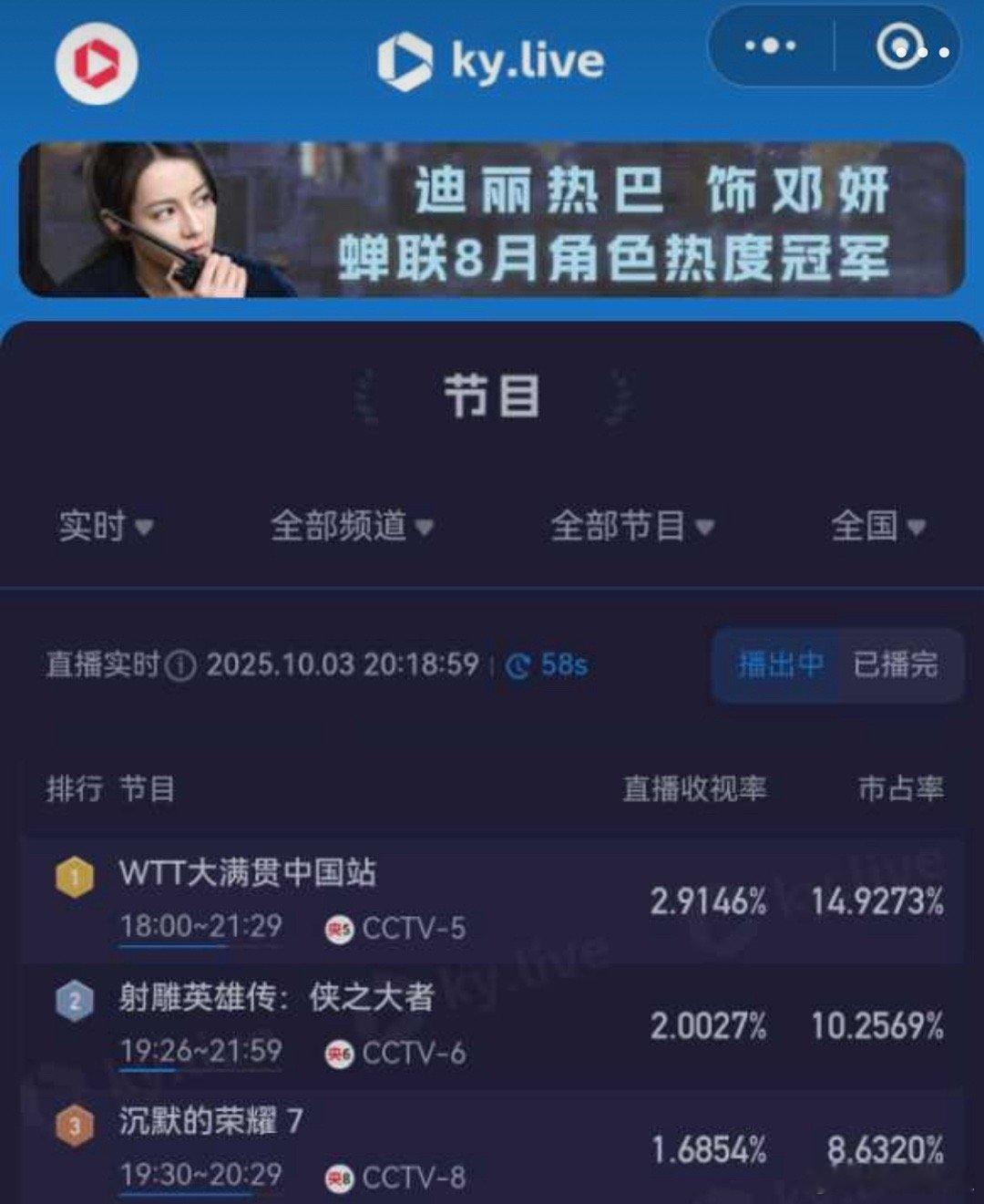The height and width of the screenshot is (1204, 984).
Task: Expand the 全部频道 channel filter
Action: tap(352, 526)
